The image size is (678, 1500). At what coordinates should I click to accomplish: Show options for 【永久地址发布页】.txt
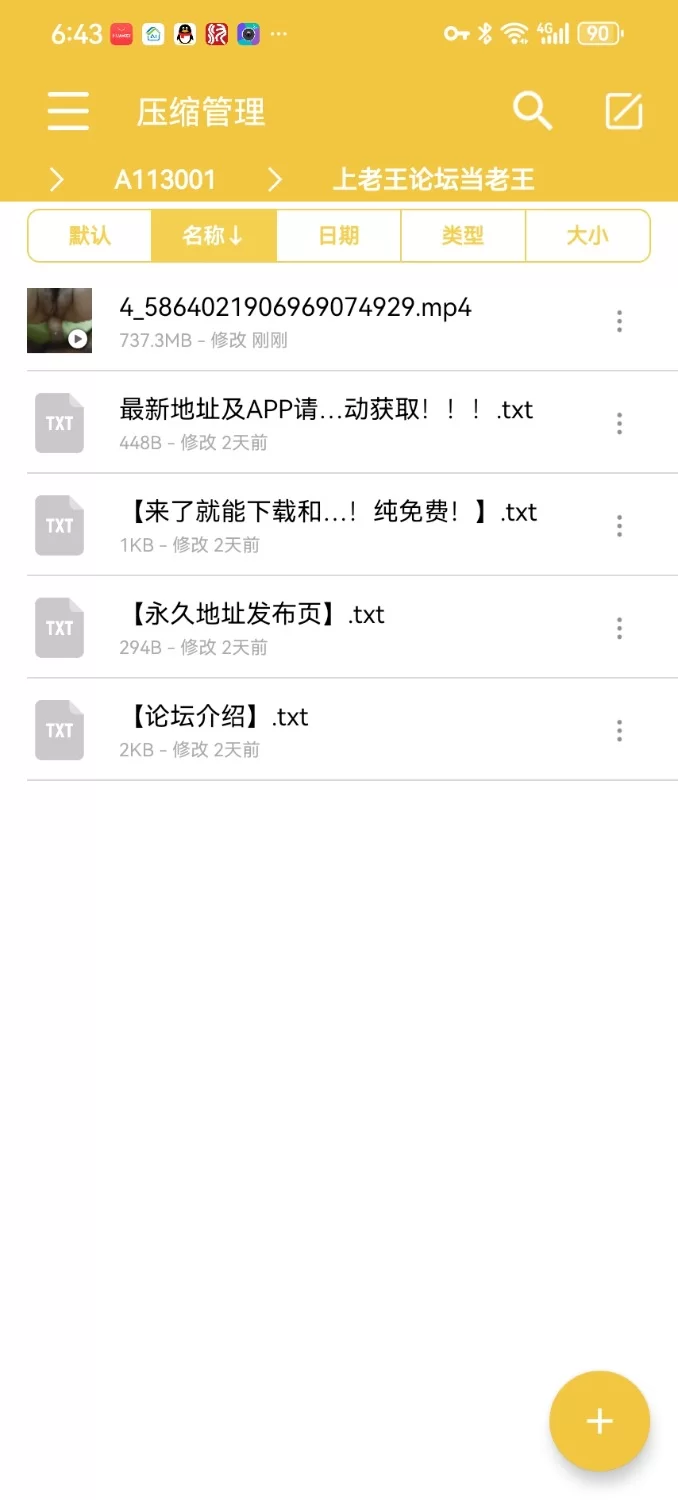coord(620,628)
